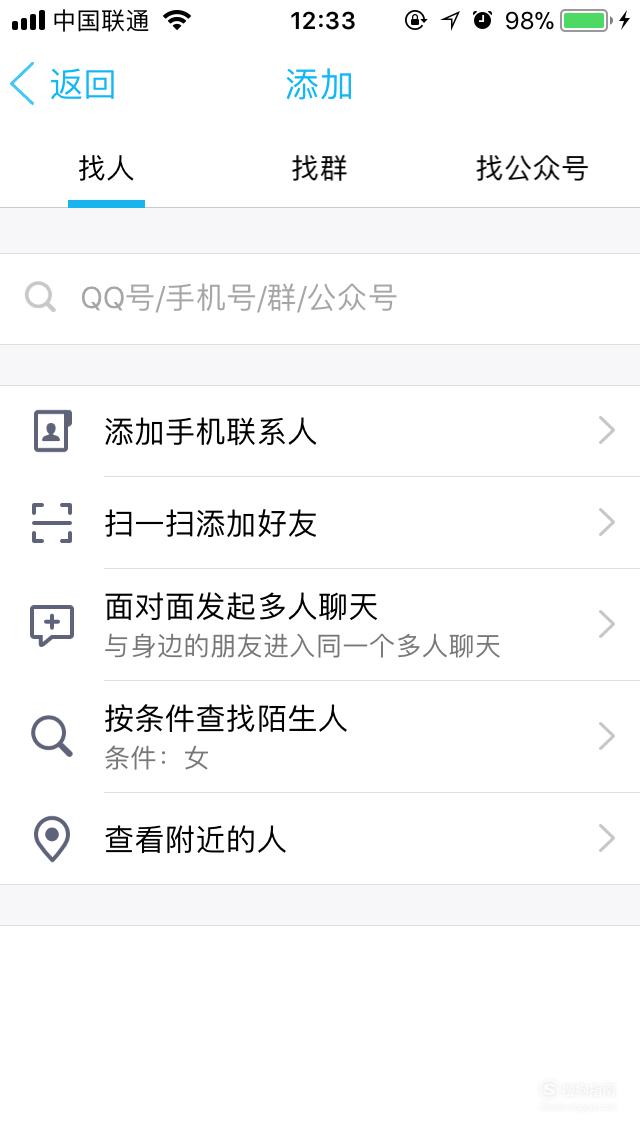
Task: Tap the QQ号/手机号/群/公众号 search field
Action: point(320,298)
